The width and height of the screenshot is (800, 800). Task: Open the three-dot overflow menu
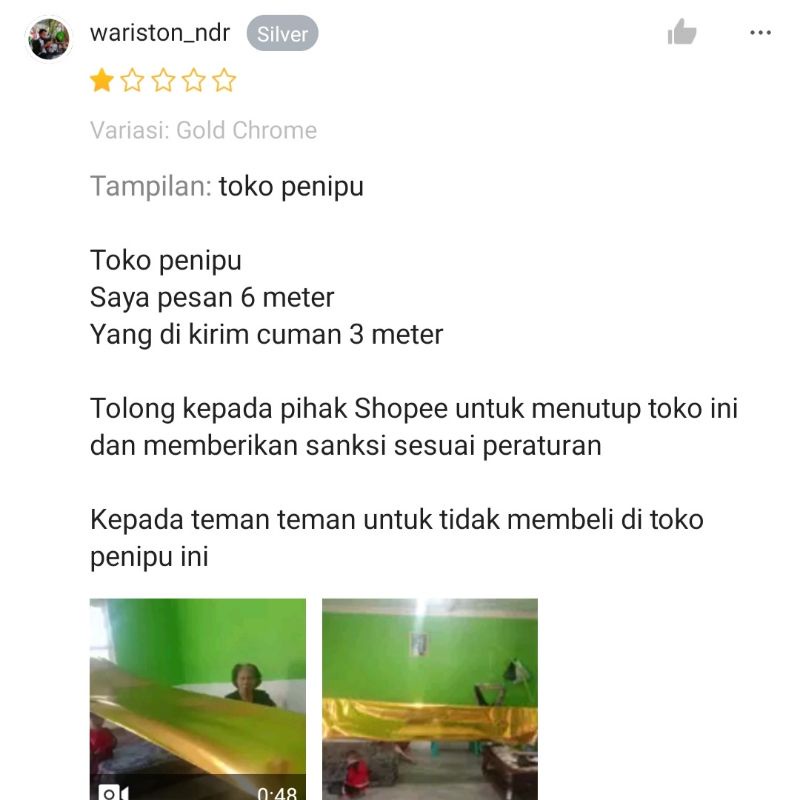click(760, 33)
